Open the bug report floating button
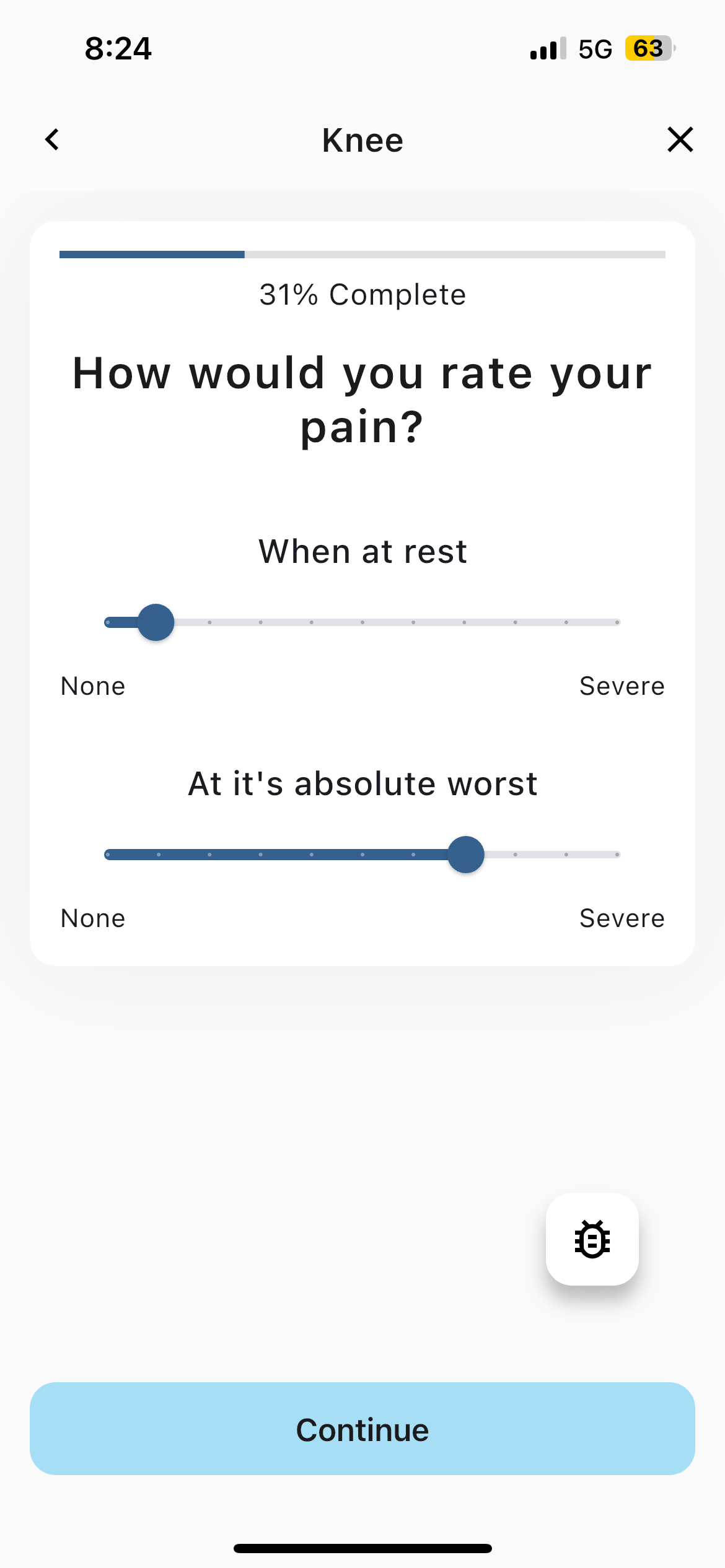 [592, 1239]
